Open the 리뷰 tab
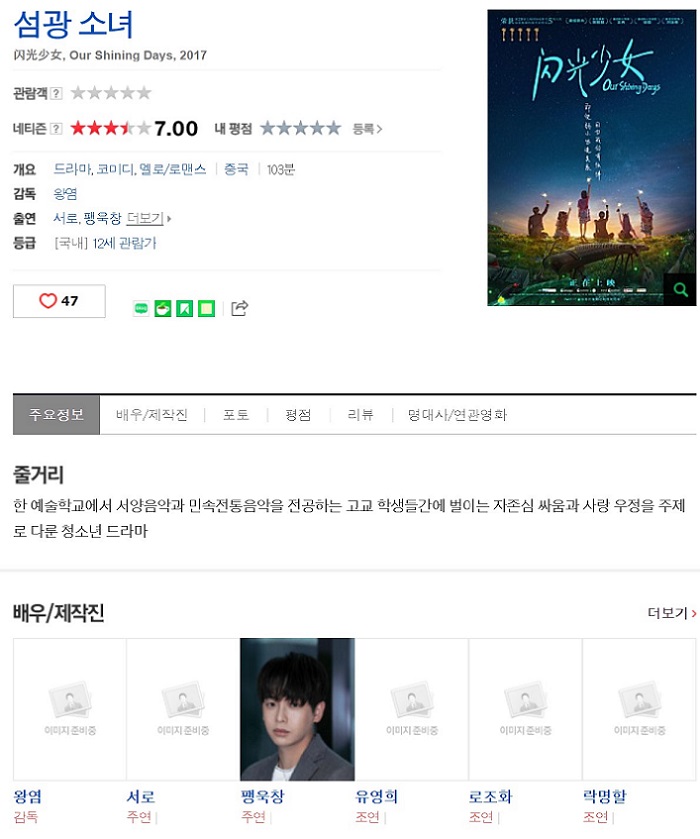 coord(360,415)
